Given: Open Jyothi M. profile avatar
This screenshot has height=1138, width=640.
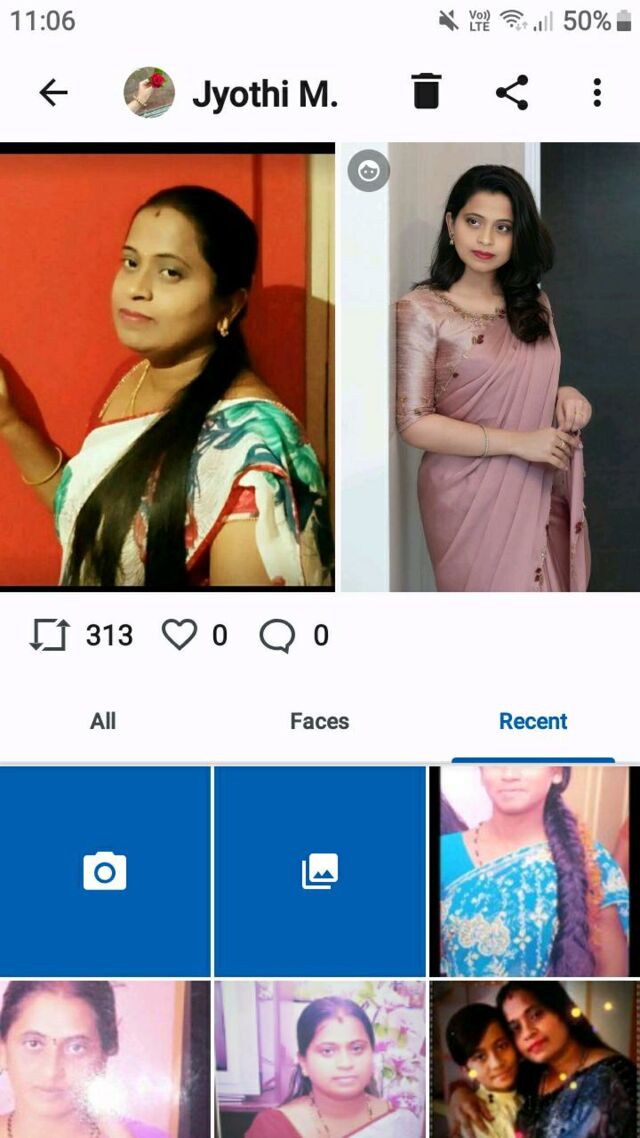Looking at the screenshot, I should click(149, 93).
